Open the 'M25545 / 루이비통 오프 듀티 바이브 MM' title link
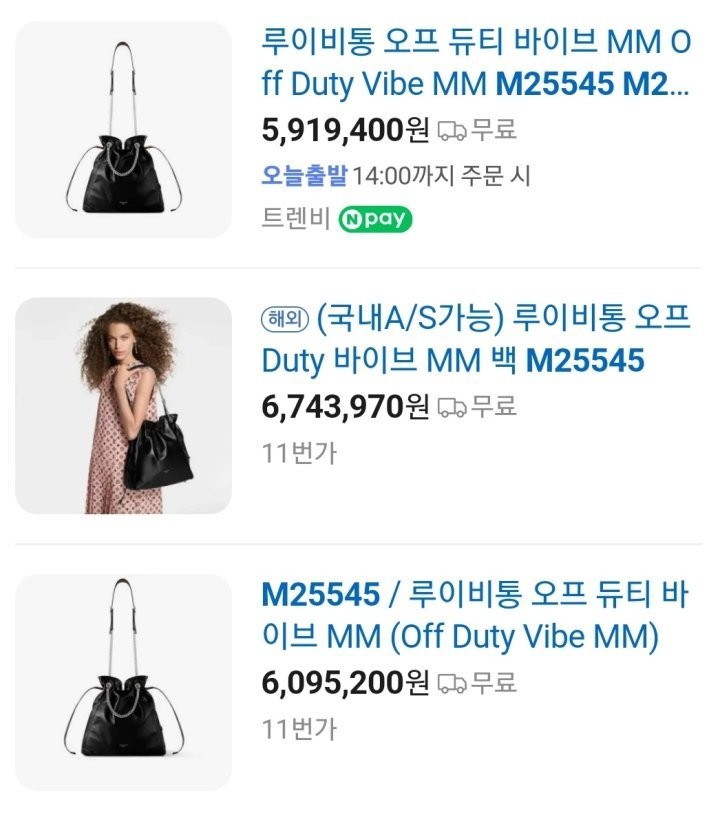720x815 pixels. pos(476,616)
